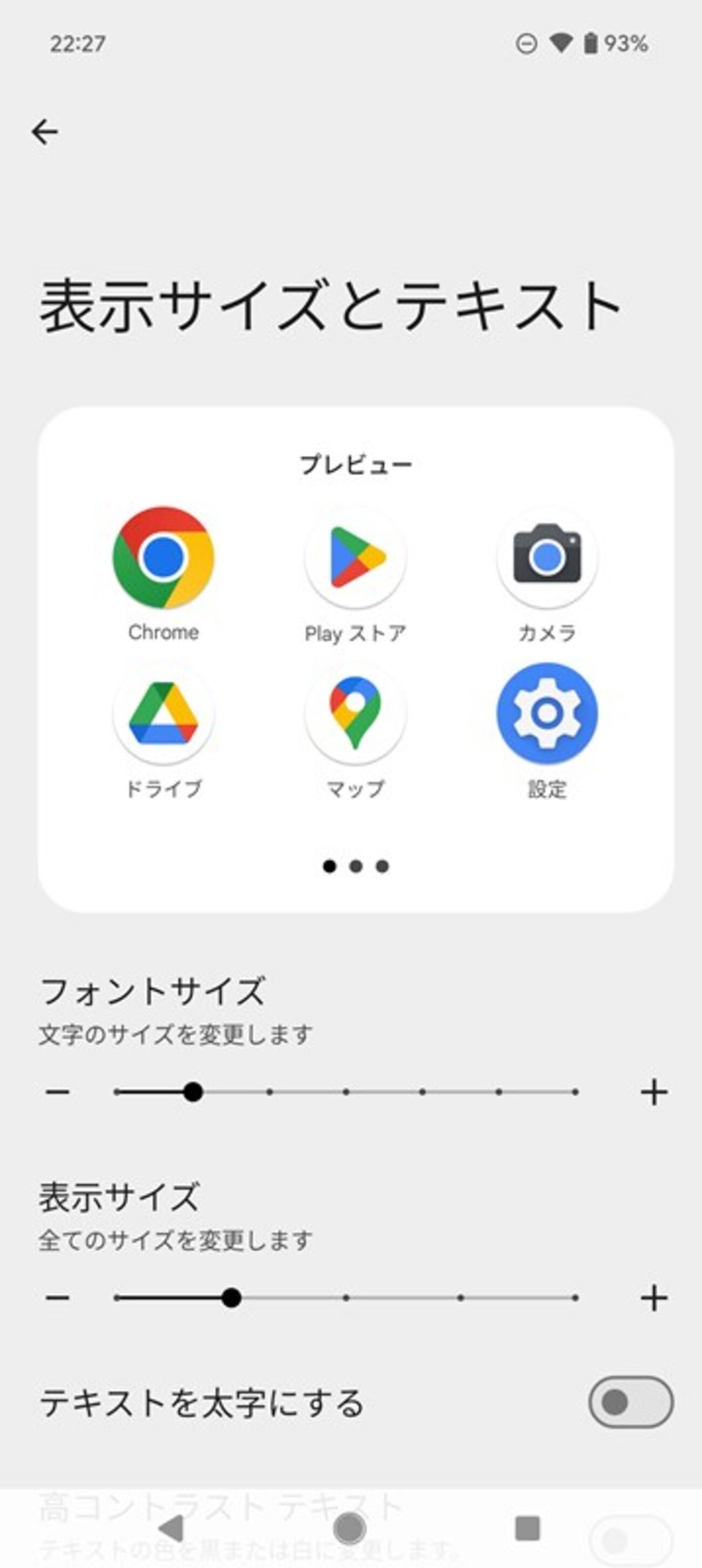702x1568 pixels.
Task: Decrease font size with the minus button
Action: click(57, 1092)
